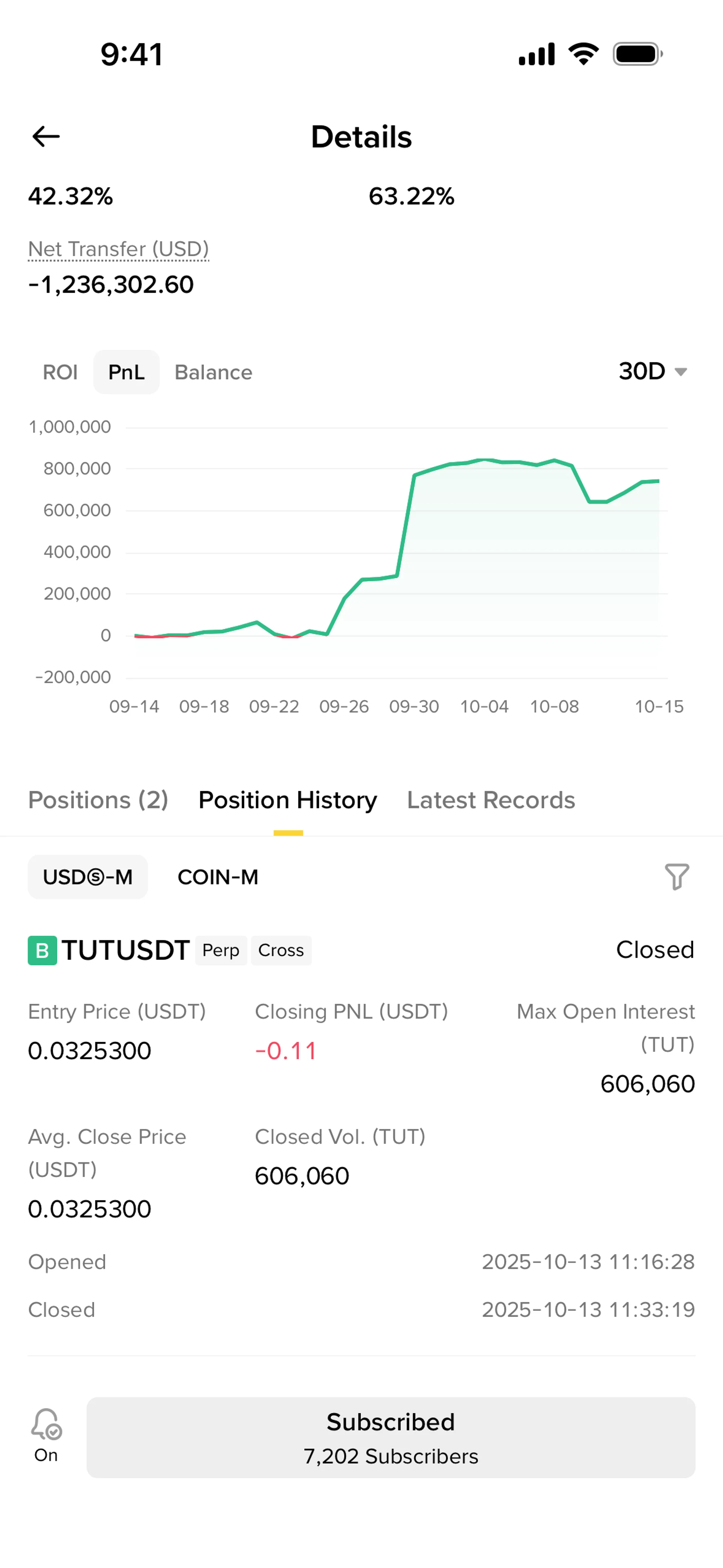
Task: Open the position history filter
Action: click(x=676, y=877)
